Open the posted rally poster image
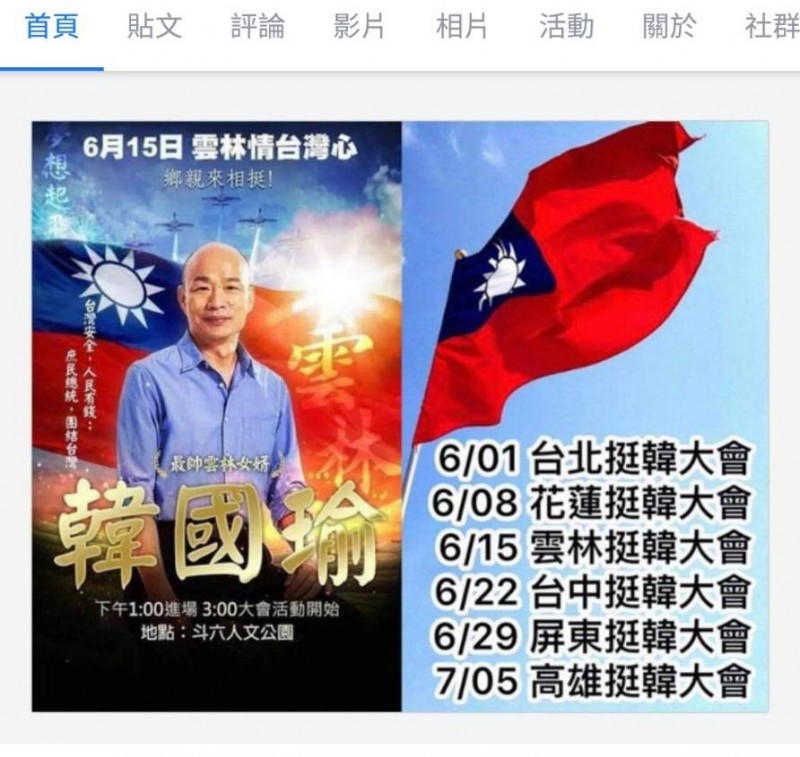The width and height of the screenshot is (800, 757). point(400,415)
